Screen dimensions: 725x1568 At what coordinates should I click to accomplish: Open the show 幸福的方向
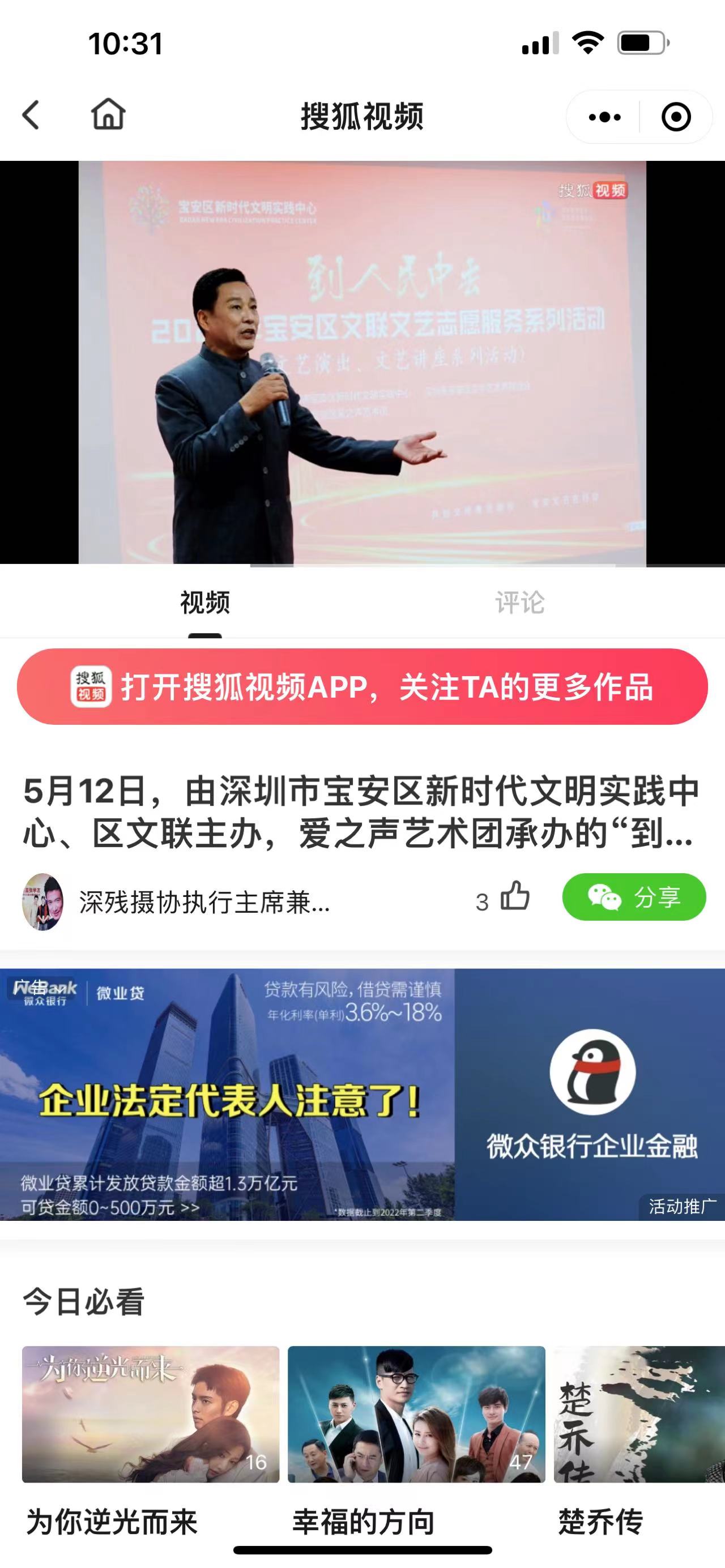pyautogui.click(x=416, y=1415)
